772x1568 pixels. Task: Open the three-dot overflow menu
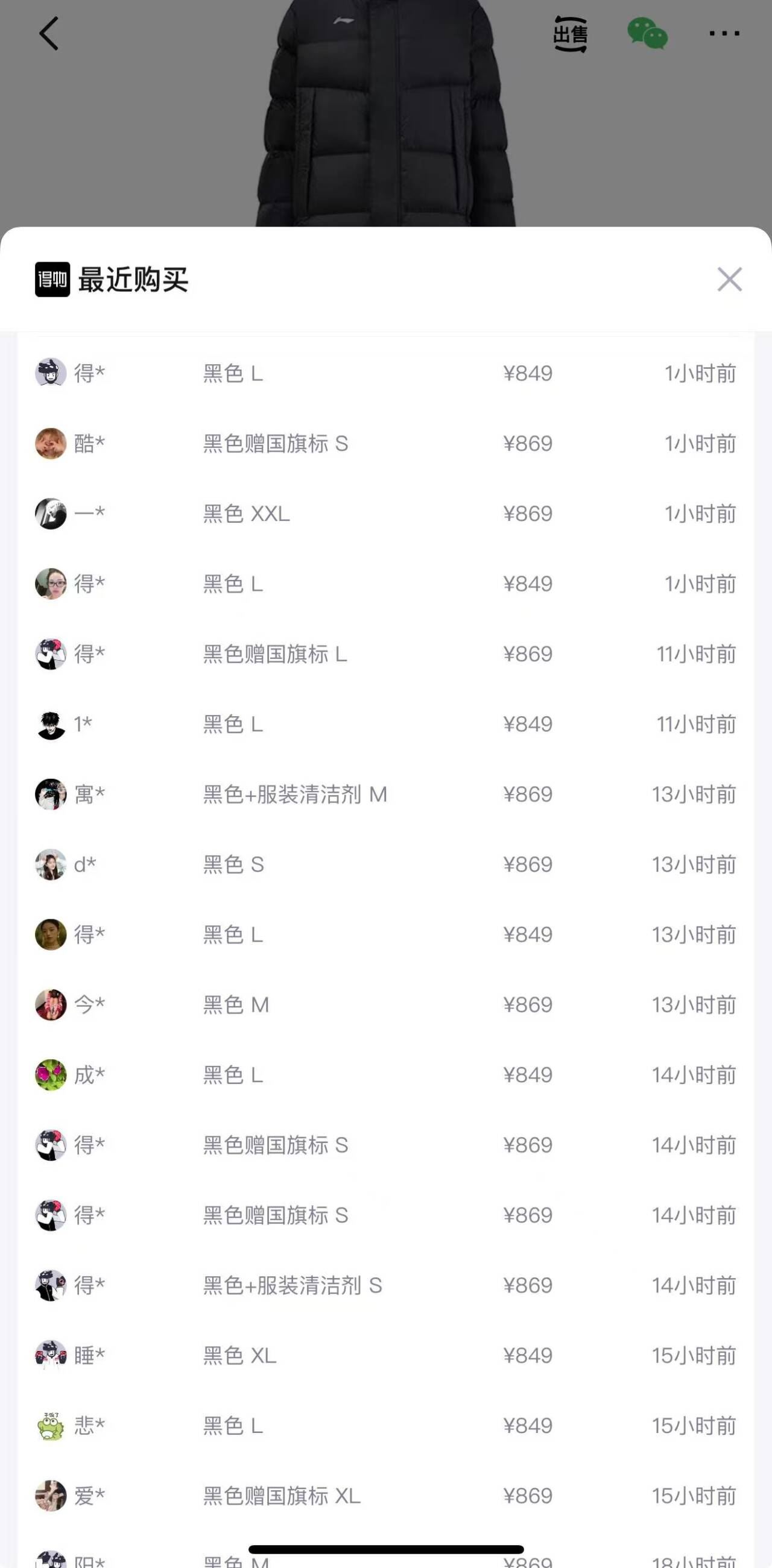point(724,34)
